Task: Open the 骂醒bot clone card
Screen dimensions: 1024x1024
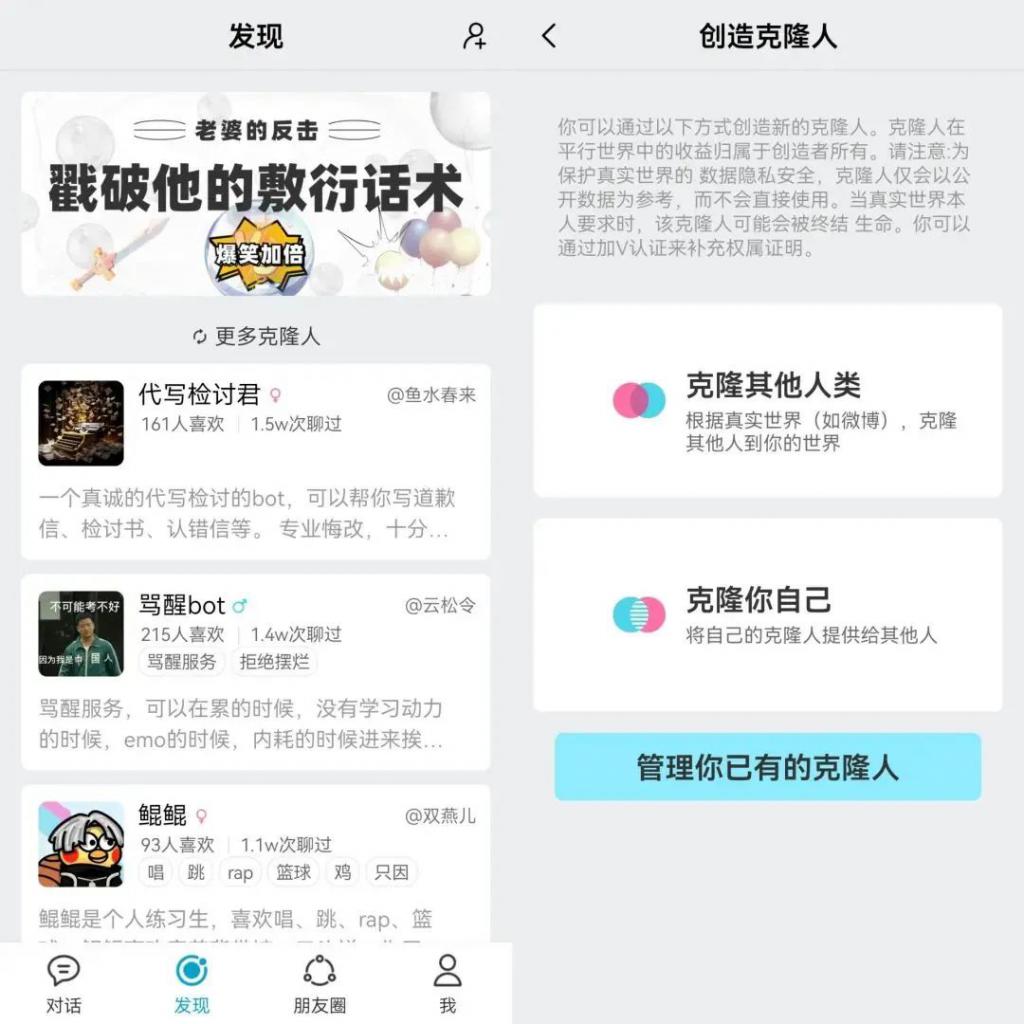Action: [x=256, y=671]
